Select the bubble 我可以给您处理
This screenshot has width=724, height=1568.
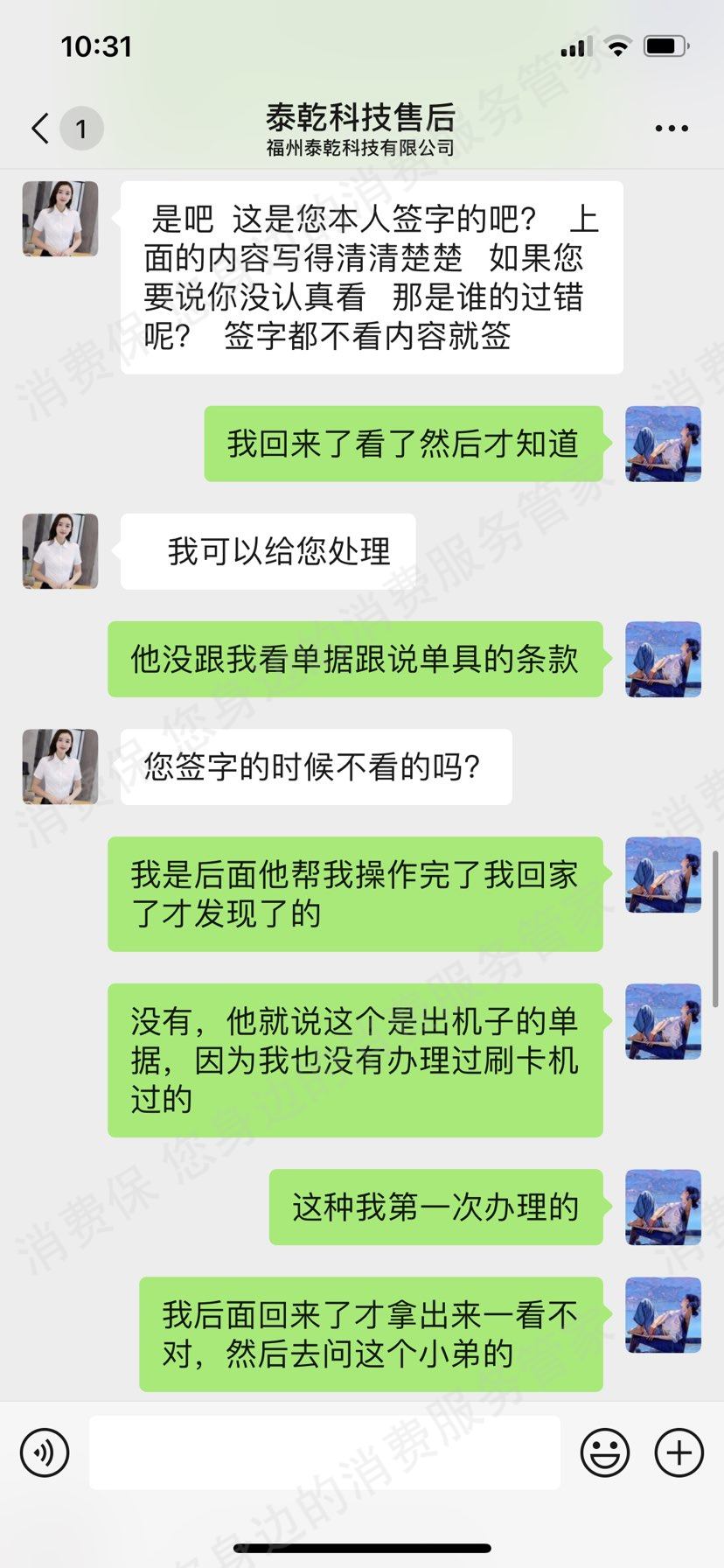coord(281,551)
